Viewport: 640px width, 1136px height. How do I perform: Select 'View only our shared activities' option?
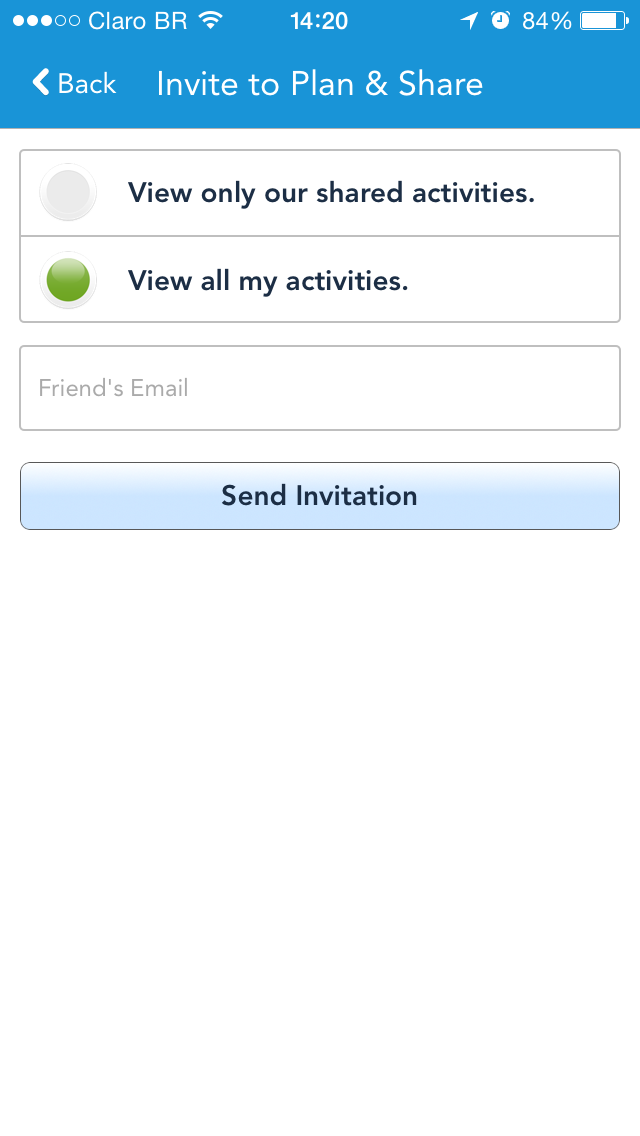tap(320, 193)
